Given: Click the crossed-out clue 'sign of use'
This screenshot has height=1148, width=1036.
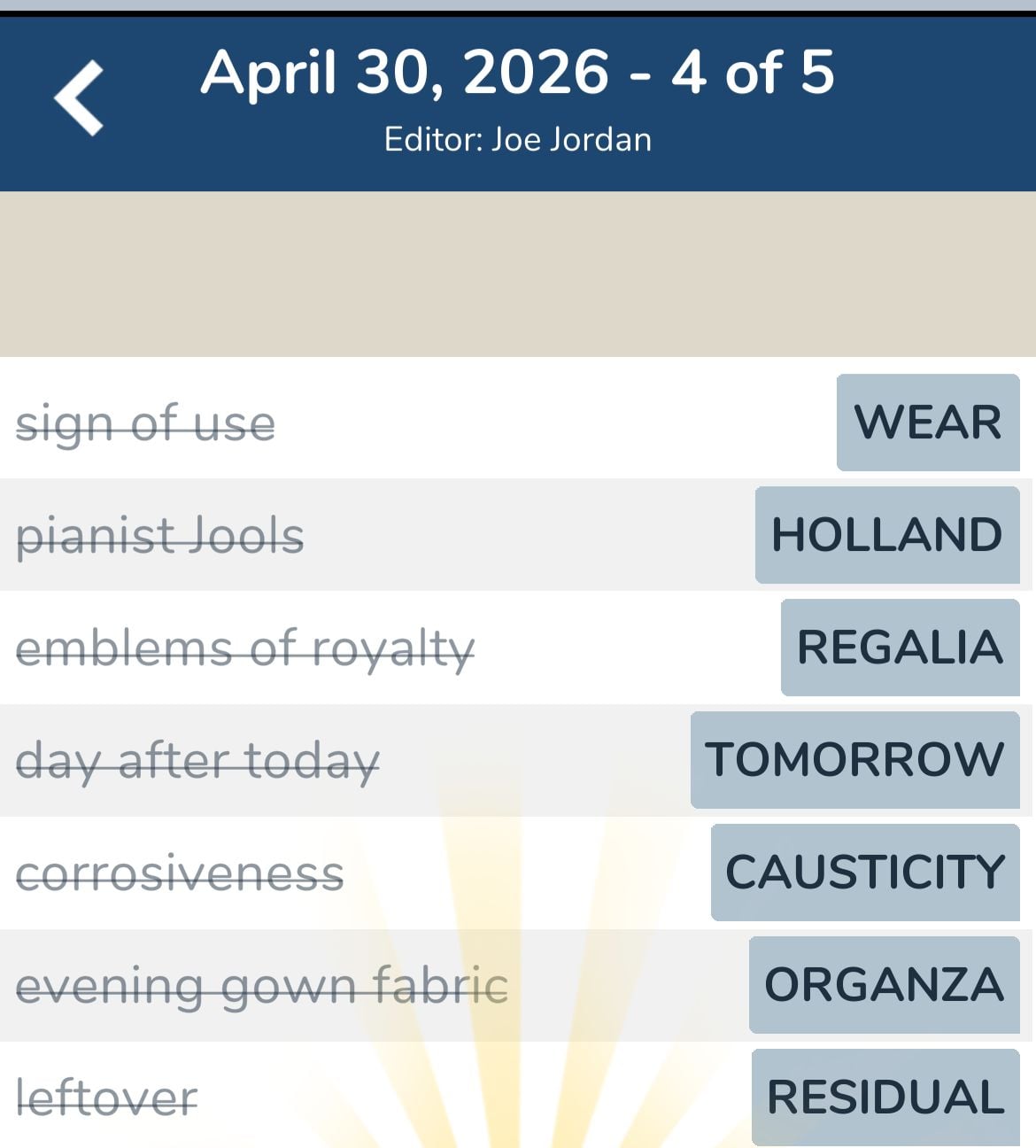Looking at the screenshot, I should point(145,423).
